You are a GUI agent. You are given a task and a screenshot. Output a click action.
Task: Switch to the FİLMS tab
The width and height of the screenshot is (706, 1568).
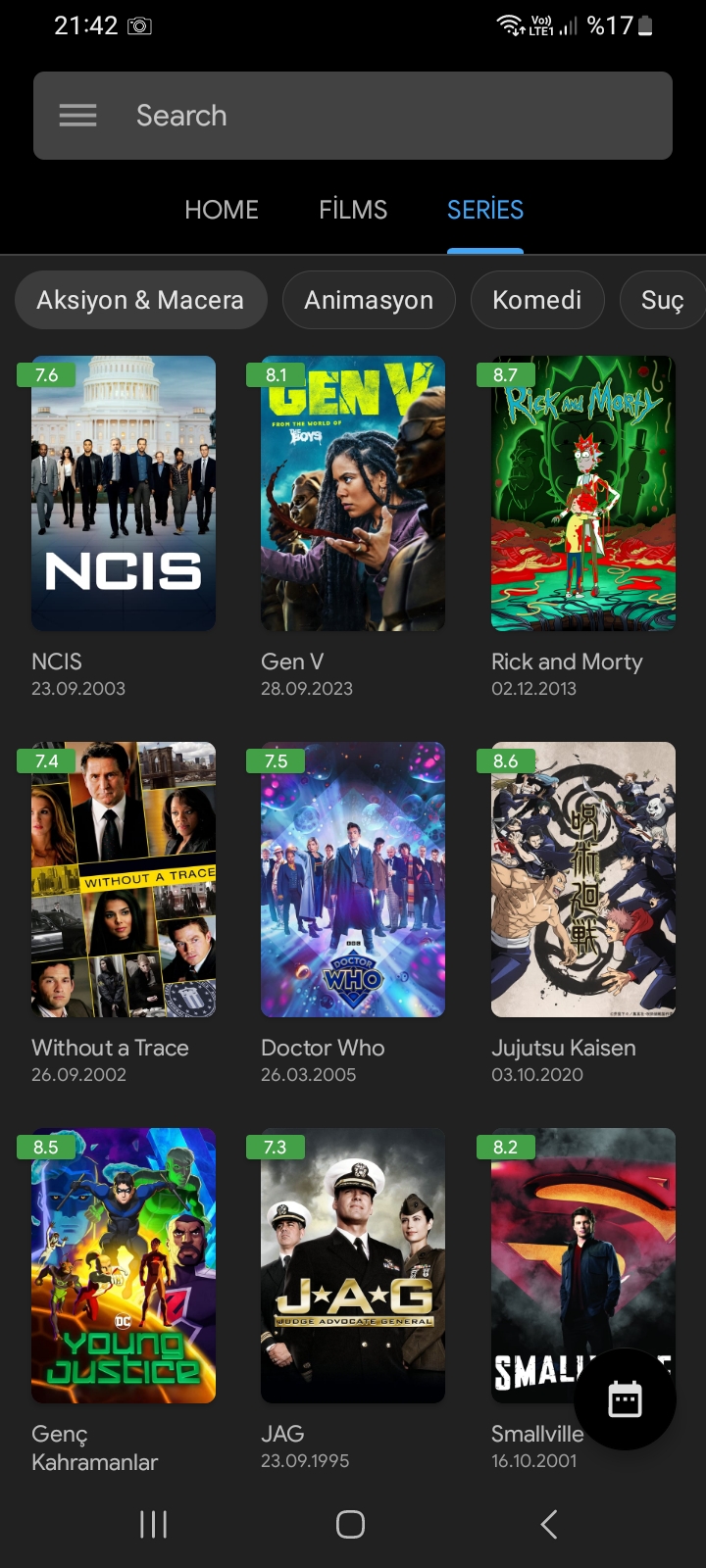click(353, 210)
